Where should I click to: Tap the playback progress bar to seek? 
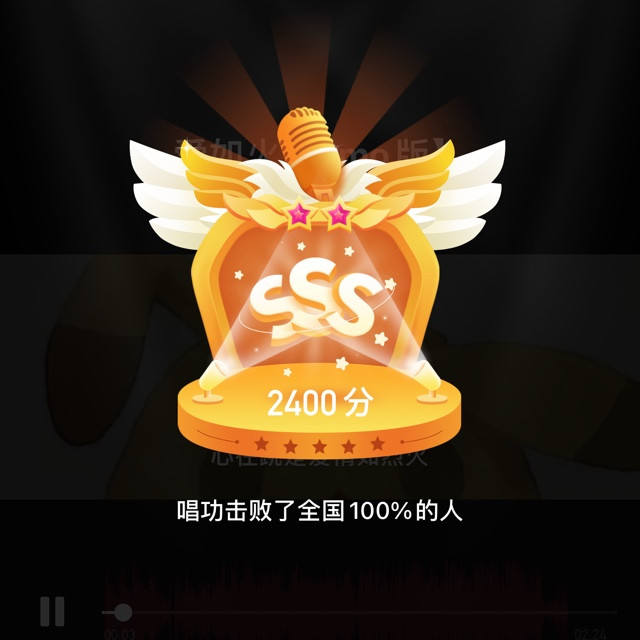360,611
